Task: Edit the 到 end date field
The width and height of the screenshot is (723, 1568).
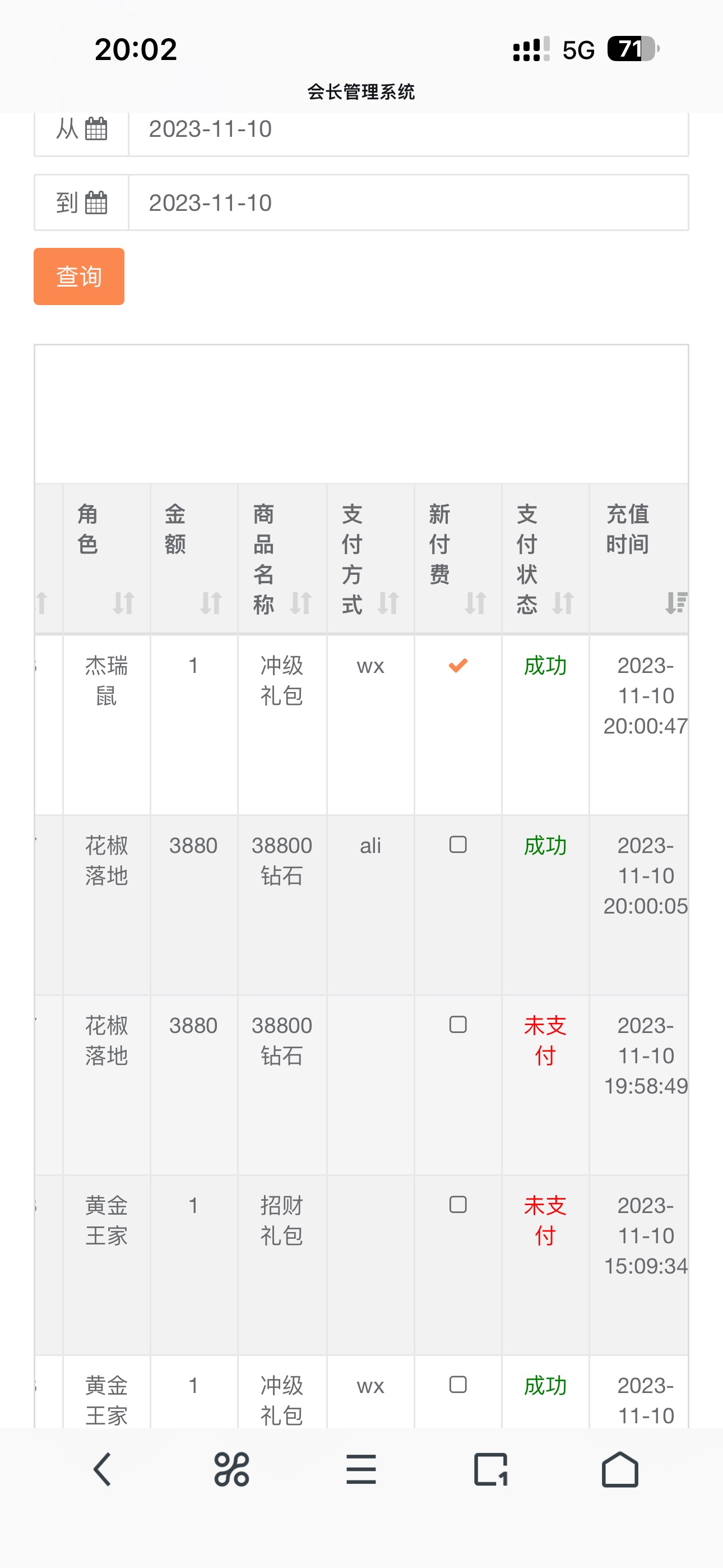Action: point(409,202)
